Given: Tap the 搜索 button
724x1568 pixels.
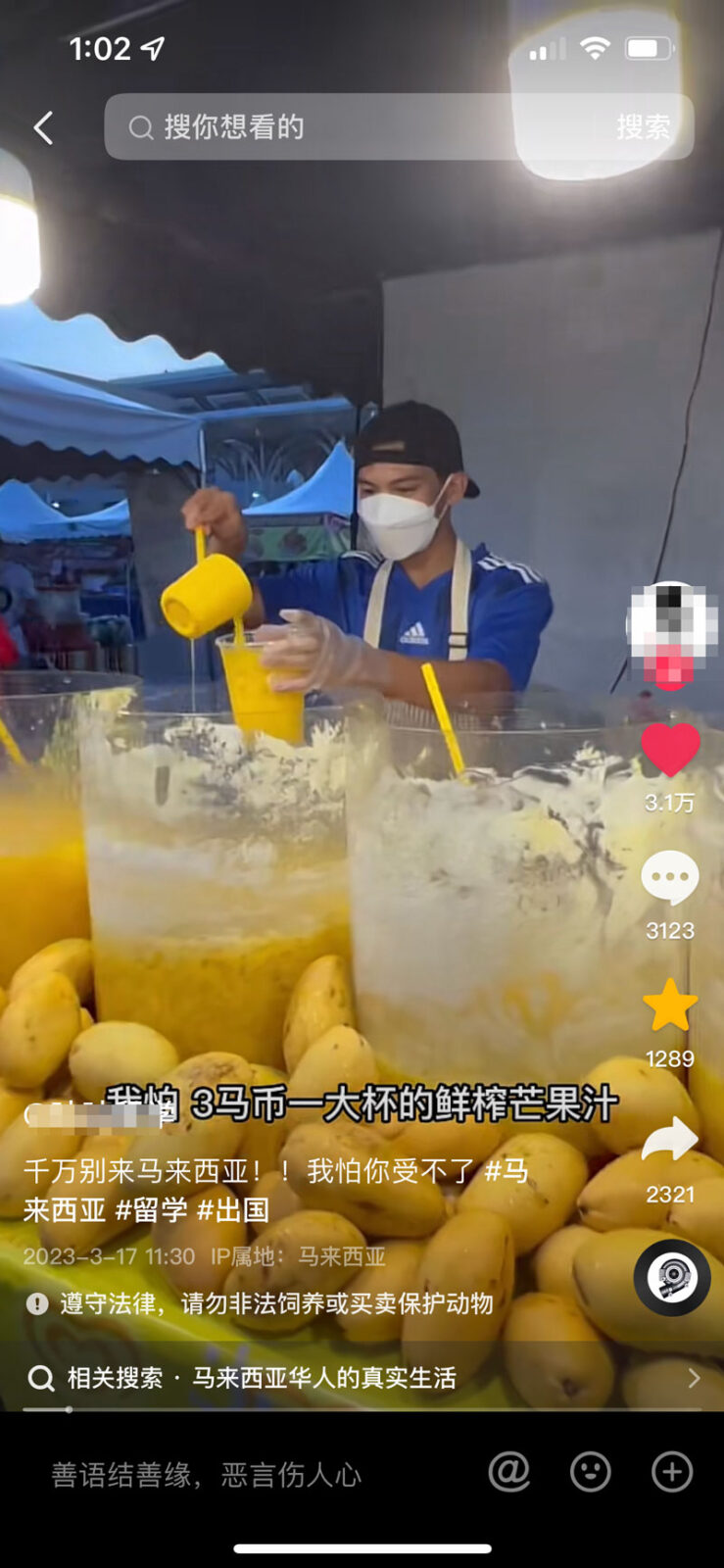Looking at the screenshot, I should (x=644, y=126).
